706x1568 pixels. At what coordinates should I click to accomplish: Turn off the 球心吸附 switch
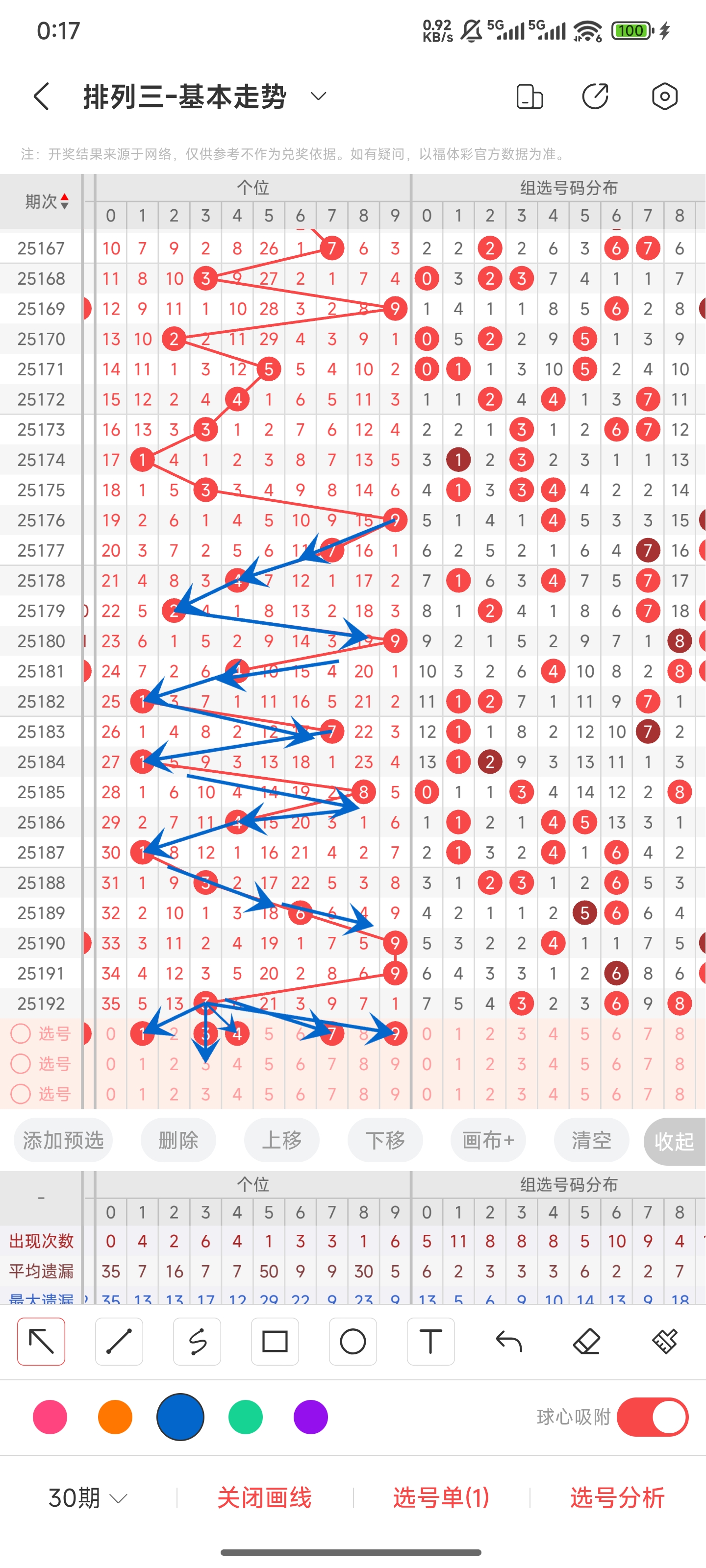(653, 1417)
